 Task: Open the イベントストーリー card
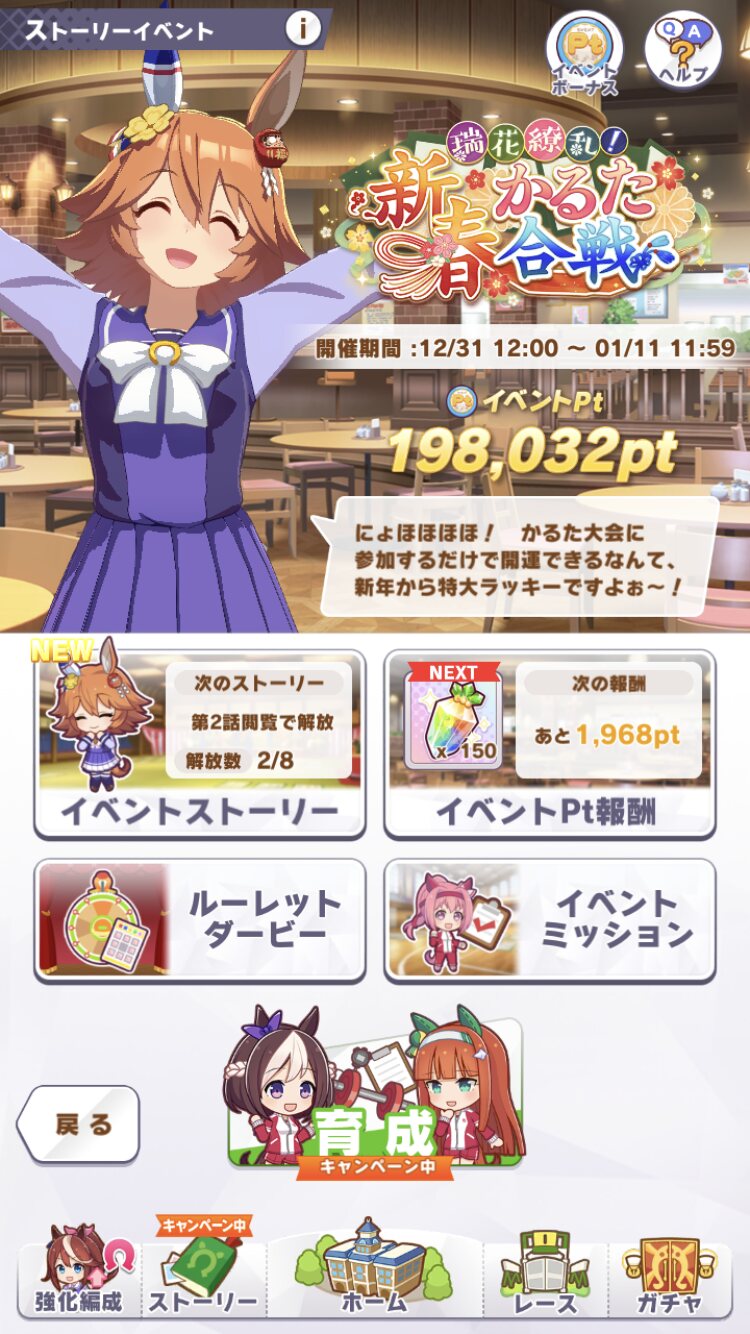[200, 744]
